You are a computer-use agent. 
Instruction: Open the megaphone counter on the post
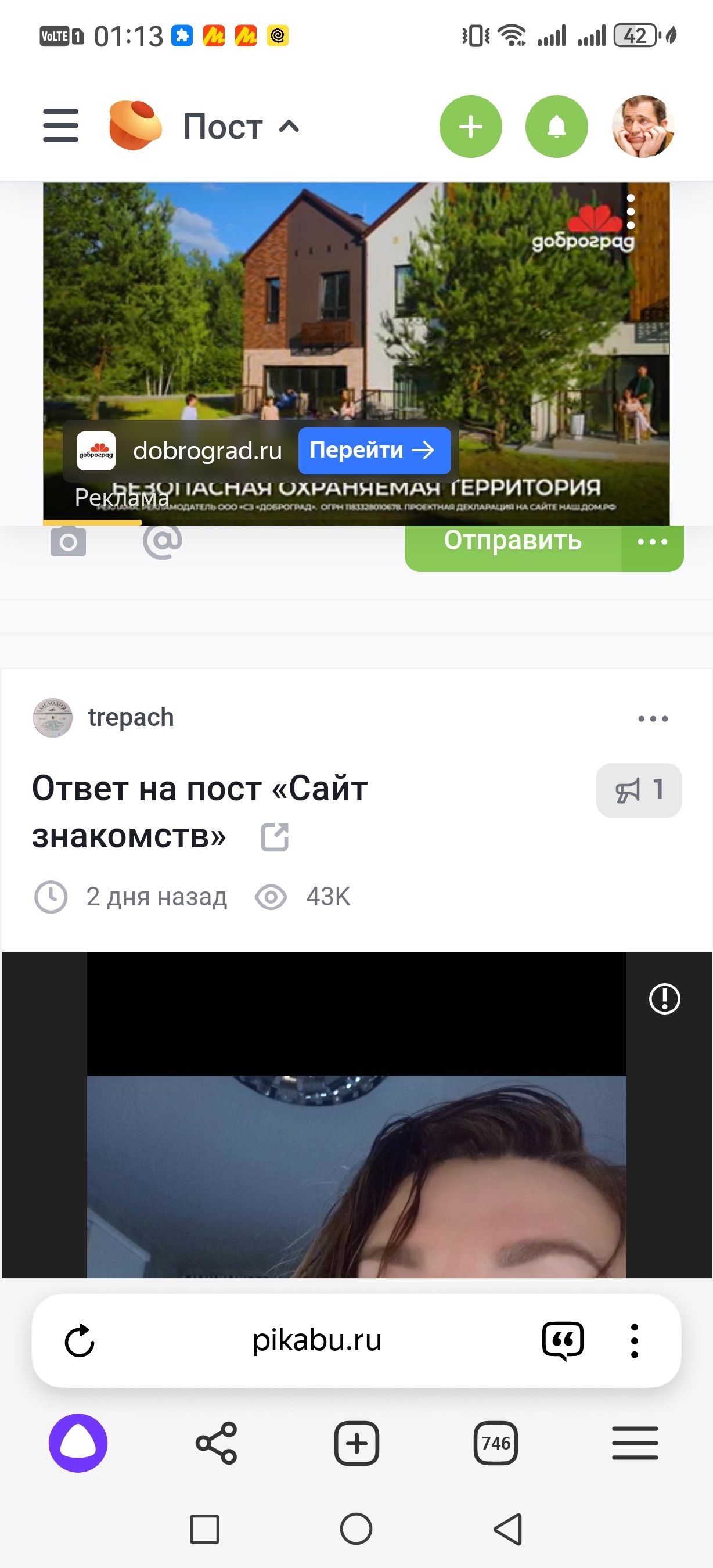638,790
